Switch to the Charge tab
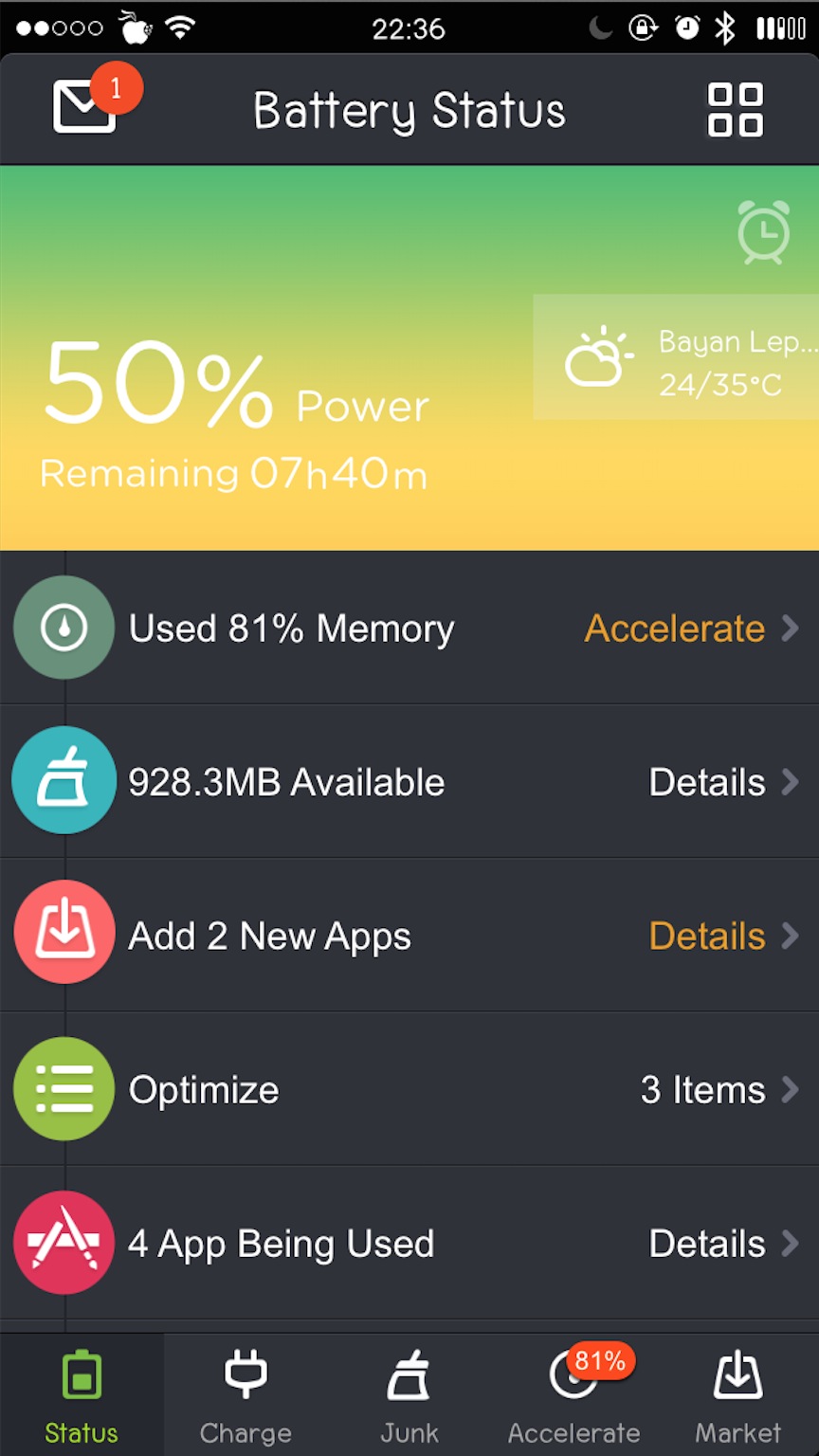 [246, 1395]
